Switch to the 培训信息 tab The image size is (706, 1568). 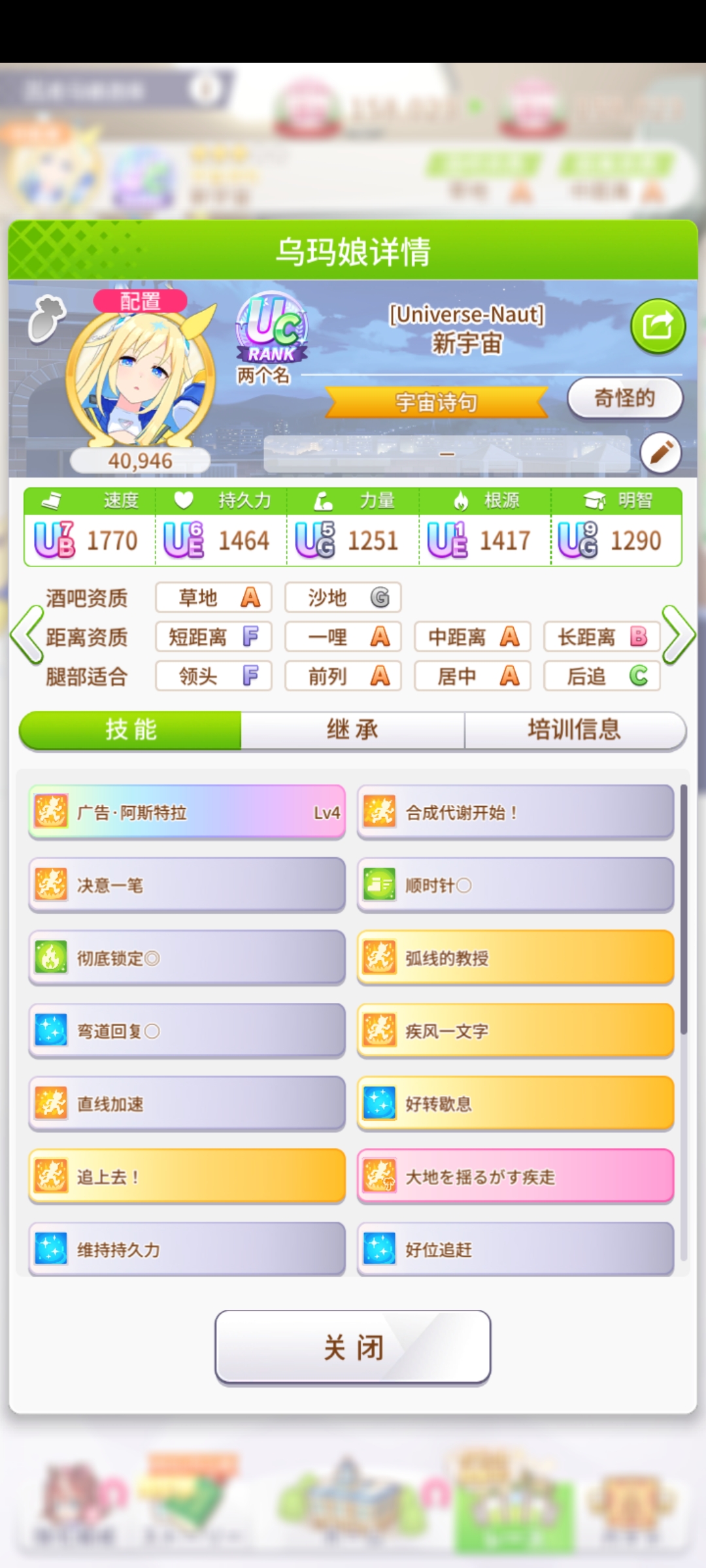pos(574,730)
